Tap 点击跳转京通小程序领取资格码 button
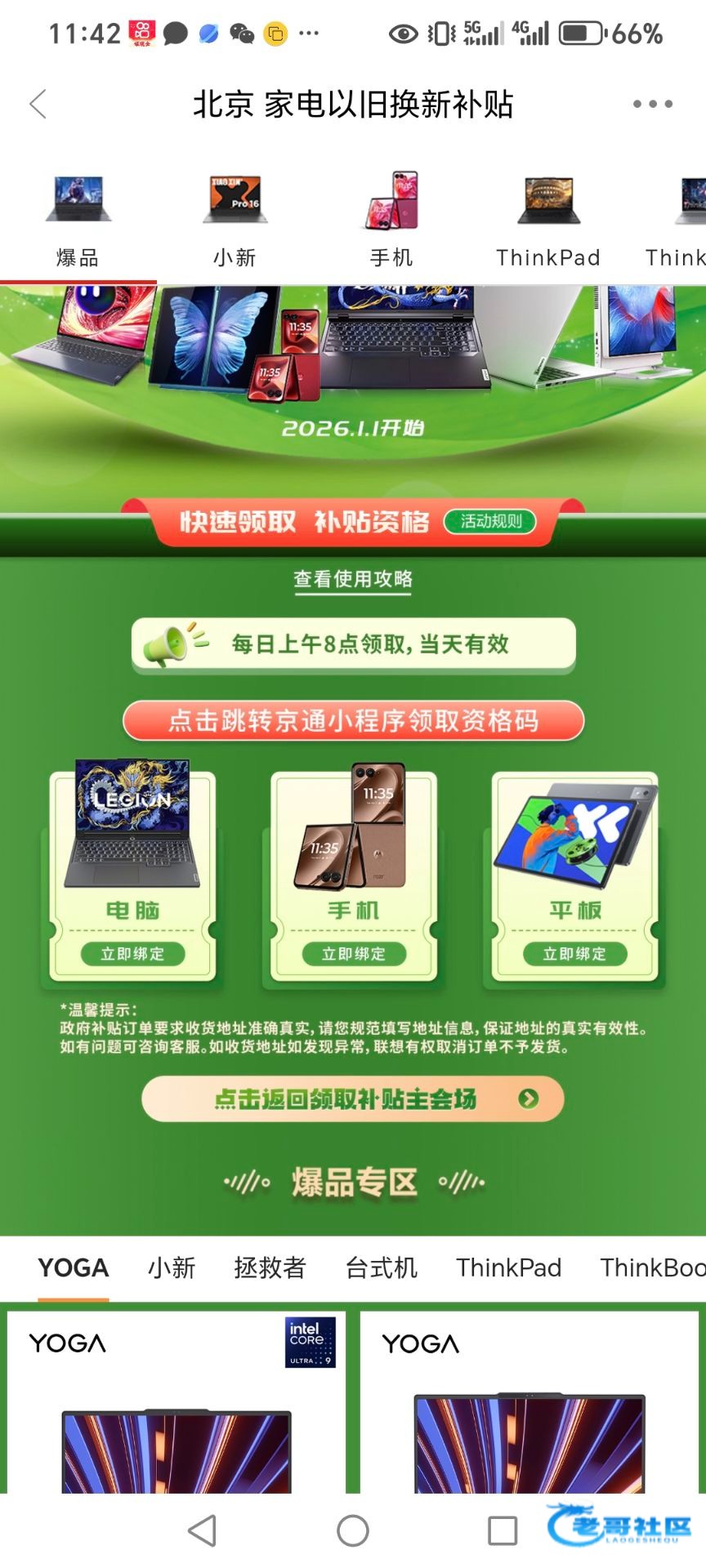The width and height of the screenshot is (706, 1568). tap(353, 720)
